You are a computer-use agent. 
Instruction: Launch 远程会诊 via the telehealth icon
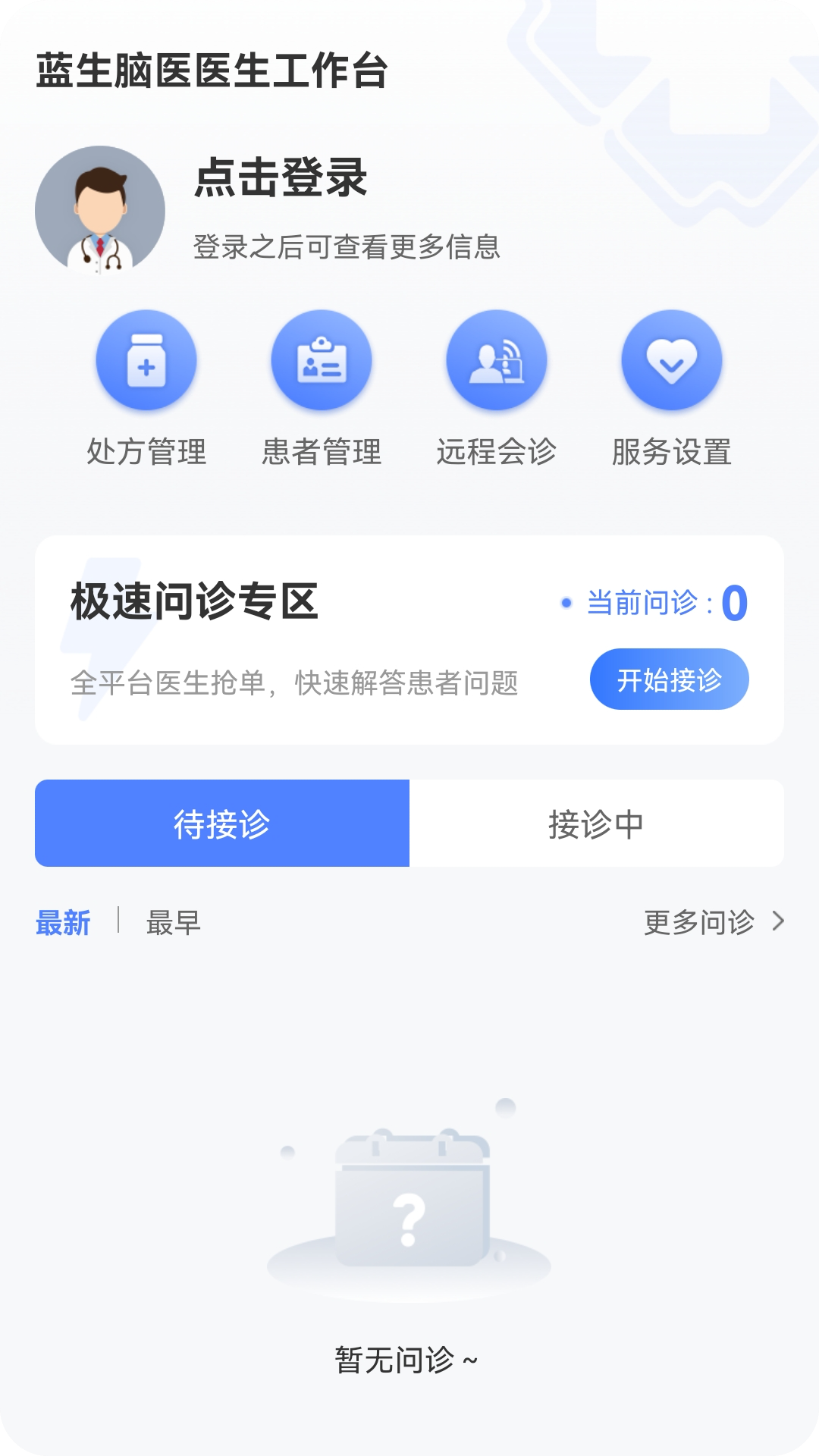click(496, 361)
